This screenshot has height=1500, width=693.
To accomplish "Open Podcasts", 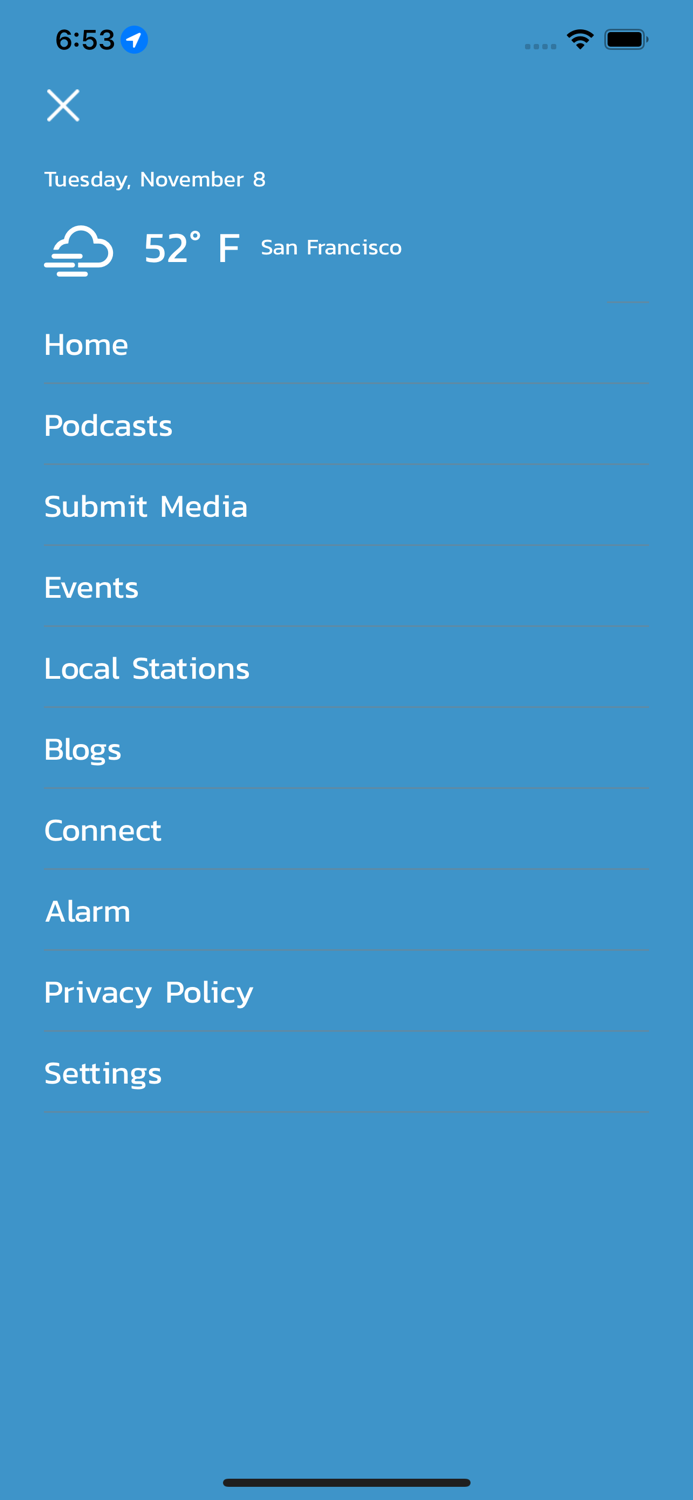I will pos(346,425).
